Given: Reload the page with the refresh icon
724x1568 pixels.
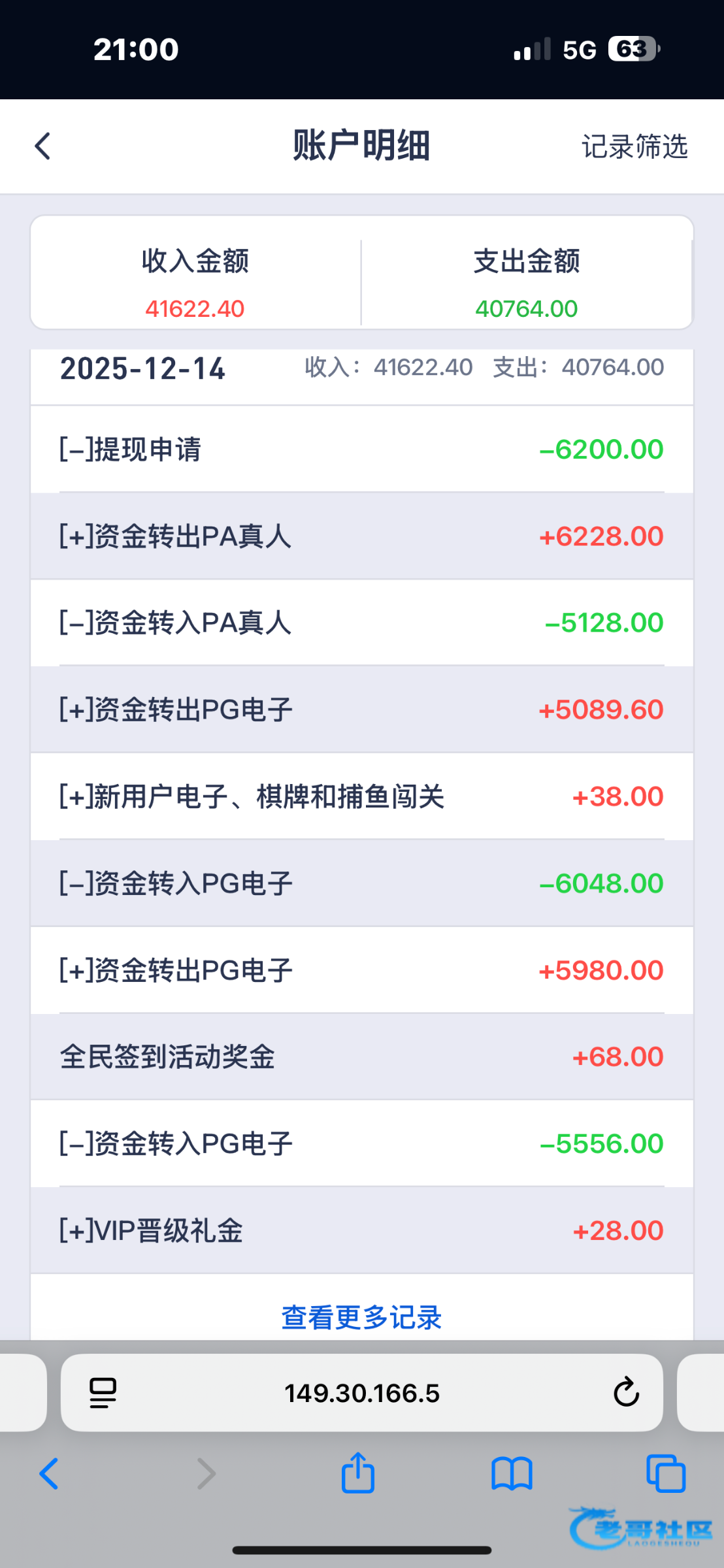Looking at the screenshot, I should pyautogui.click(x=626, y=1392).
